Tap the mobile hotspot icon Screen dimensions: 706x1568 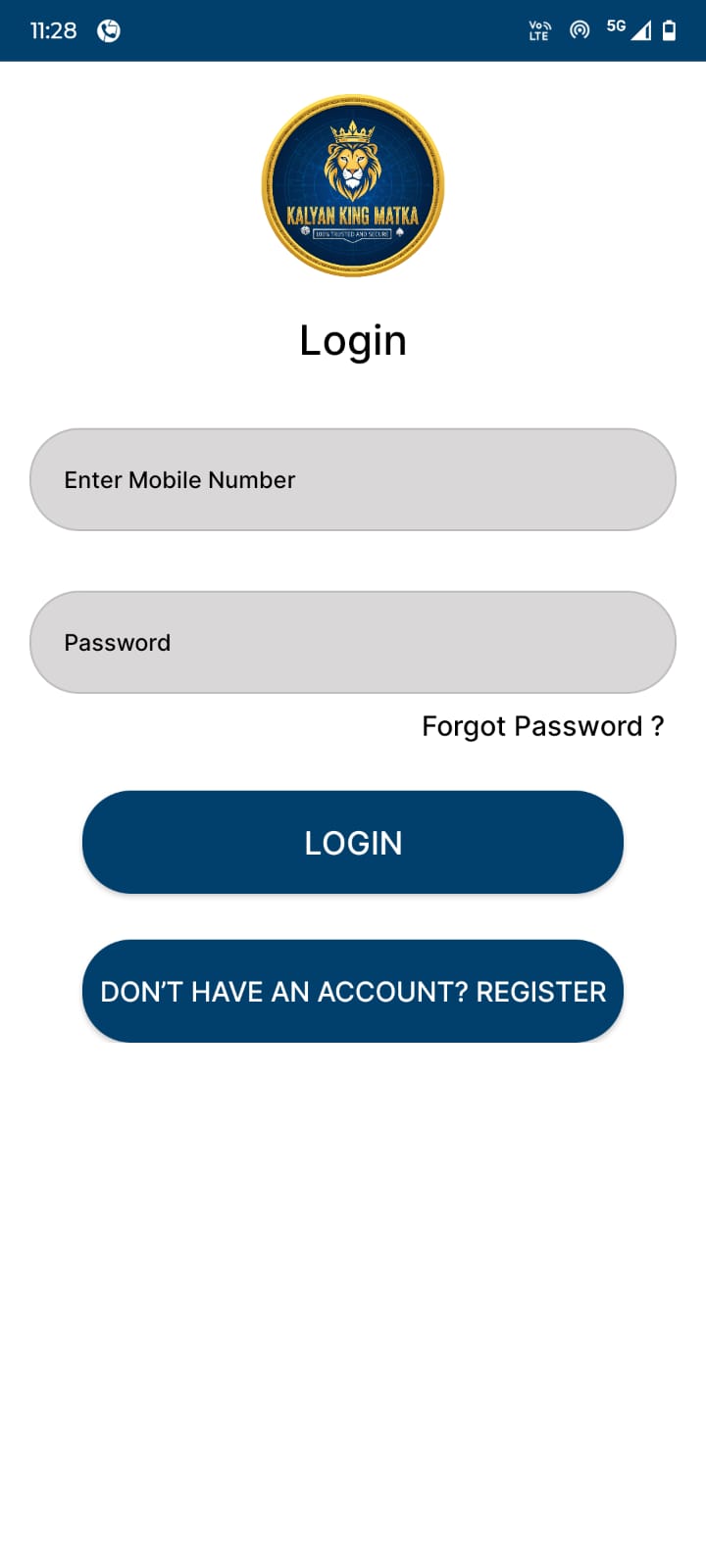(579, 30)
